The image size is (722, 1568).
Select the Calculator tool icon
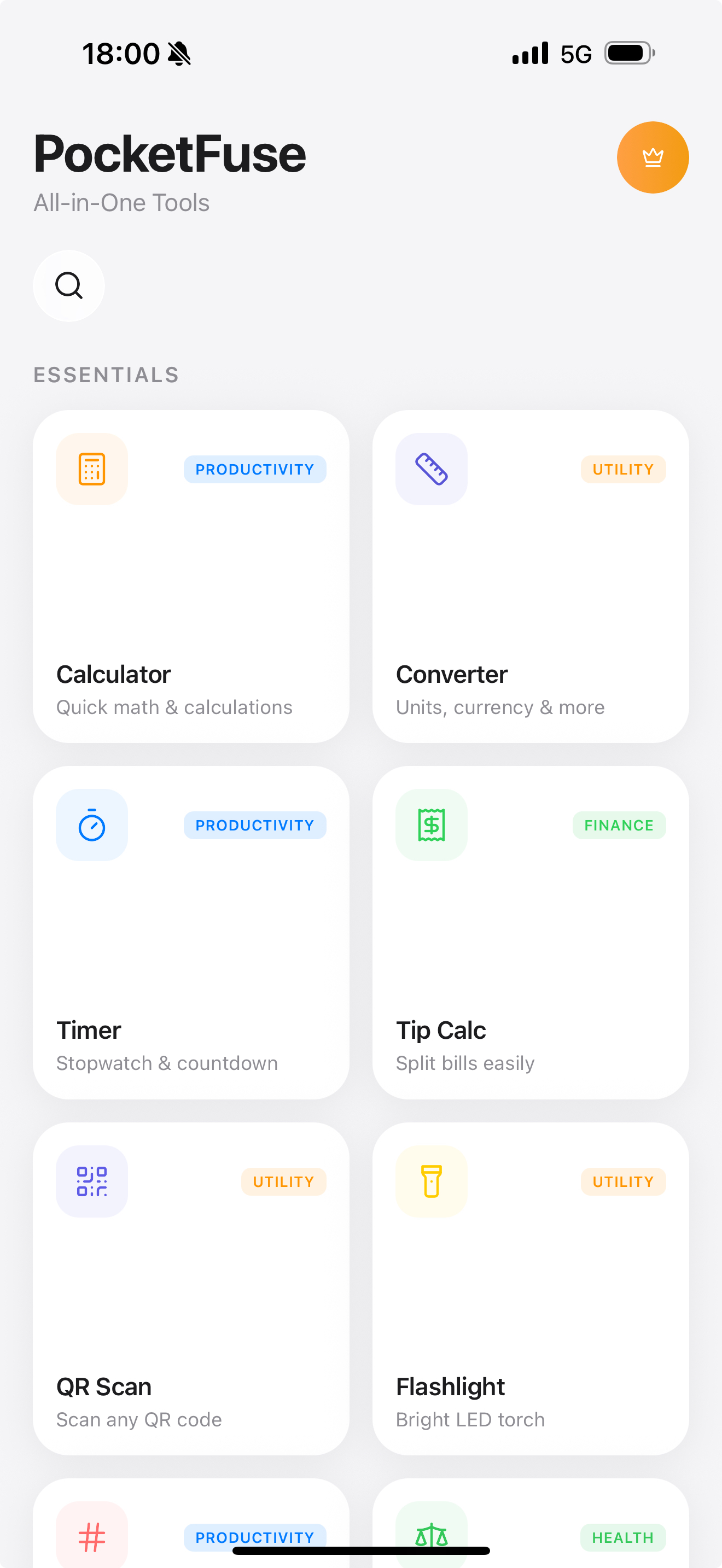click(91, 469)
